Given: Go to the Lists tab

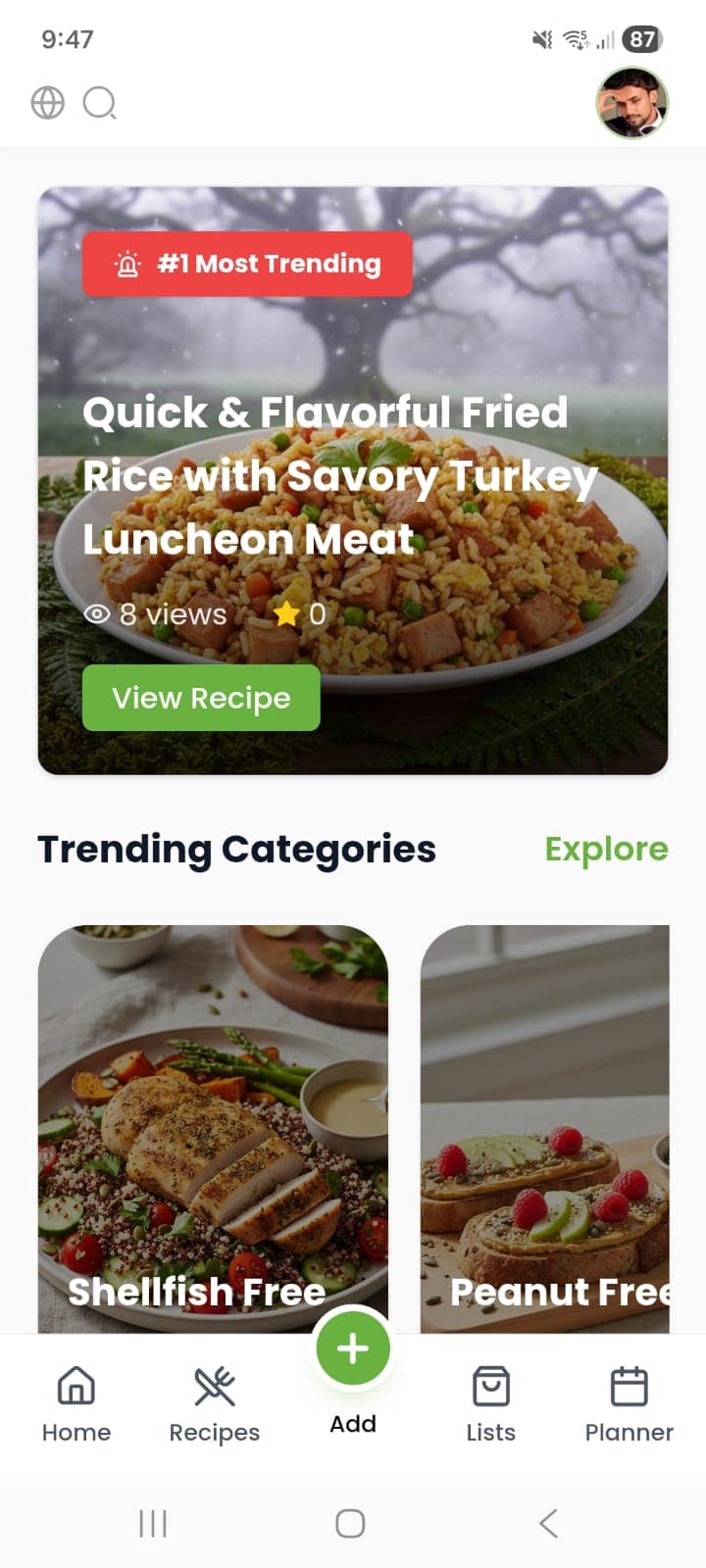Looking at the screenshot, I should [x=491, y=1404].
